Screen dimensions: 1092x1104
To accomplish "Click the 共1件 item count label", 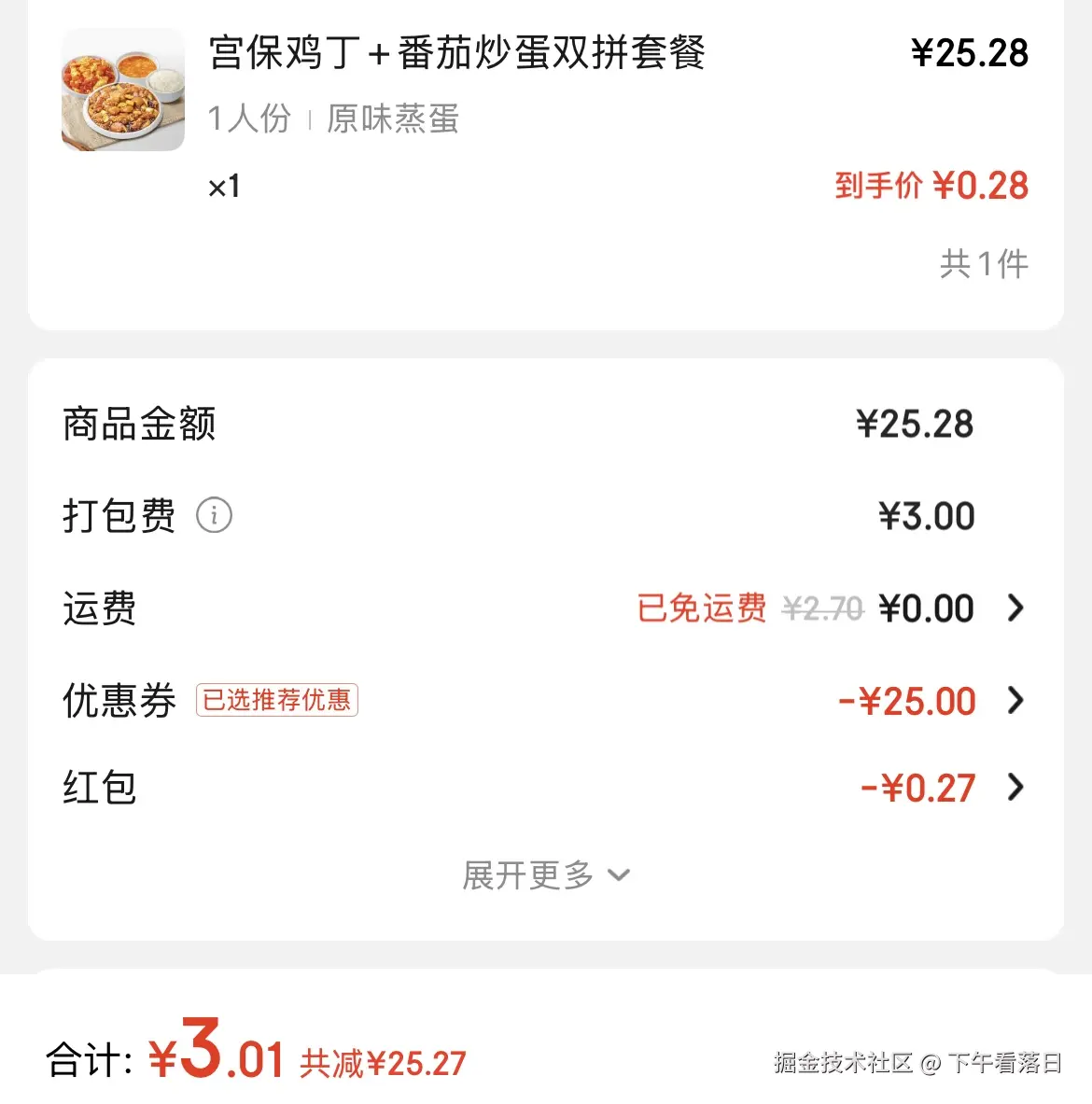I will [984, 262].
